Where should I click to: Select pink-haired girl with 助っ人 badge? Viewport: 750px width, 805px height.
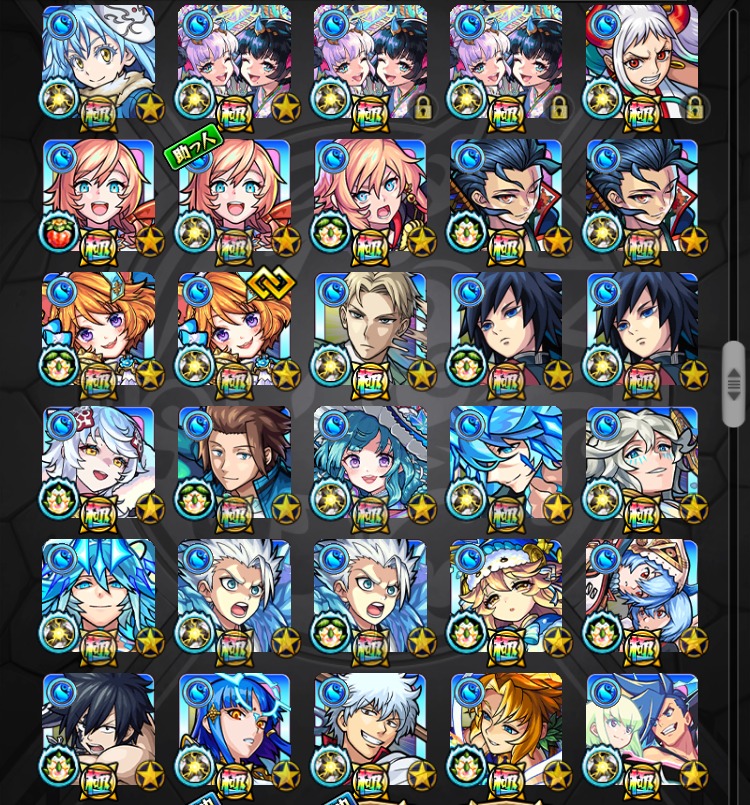click(x=234, y=197)
